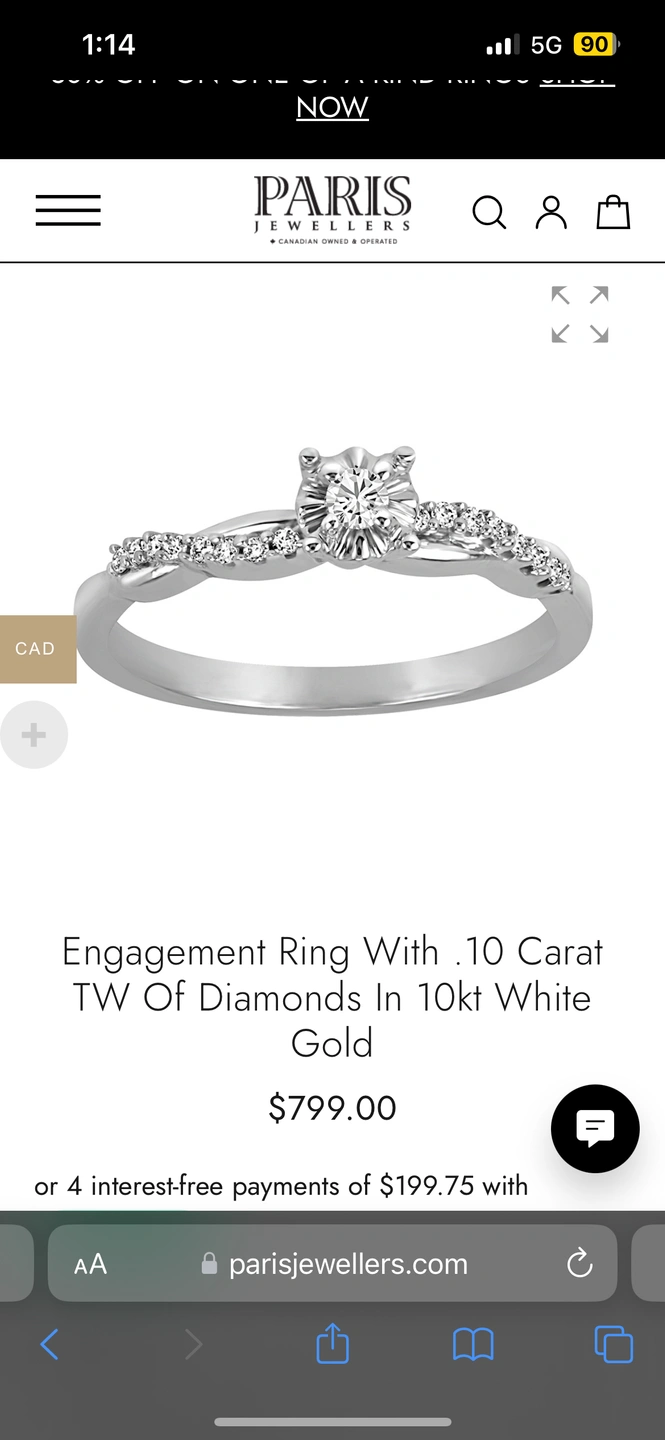Show all open Safari tabs
The height and width of the screenshot is (1440, 665).
pos(613,1344)
